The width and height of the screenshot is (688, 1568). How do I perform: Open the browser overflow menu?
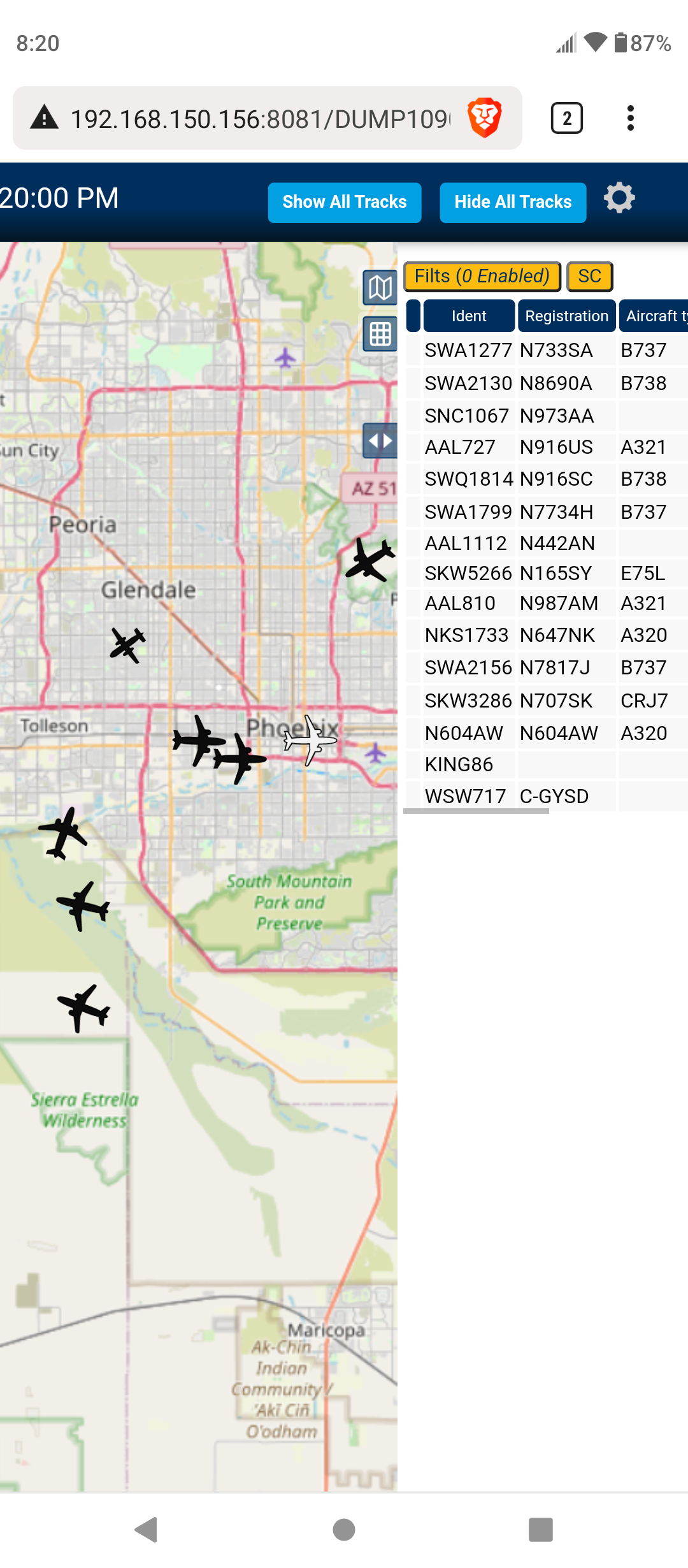tap(630, 118)
